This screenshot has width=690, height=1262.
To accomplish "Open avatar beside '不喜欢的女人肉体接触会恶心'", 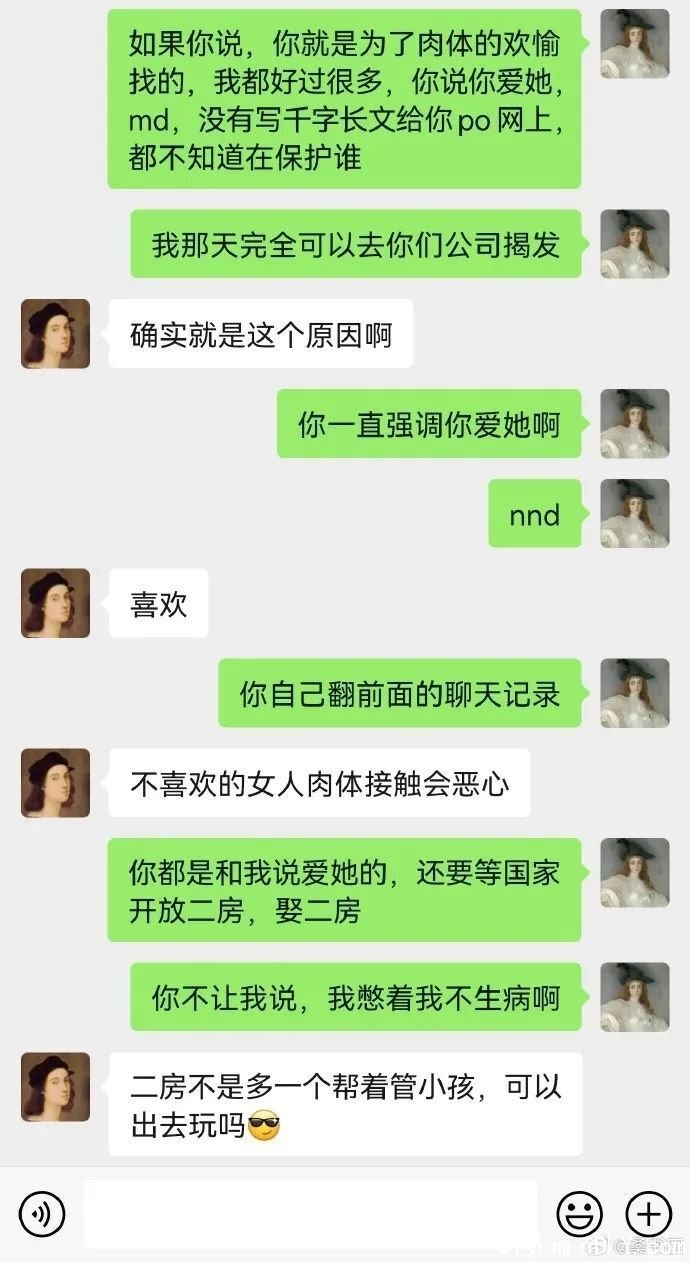I will click(55, 783).
